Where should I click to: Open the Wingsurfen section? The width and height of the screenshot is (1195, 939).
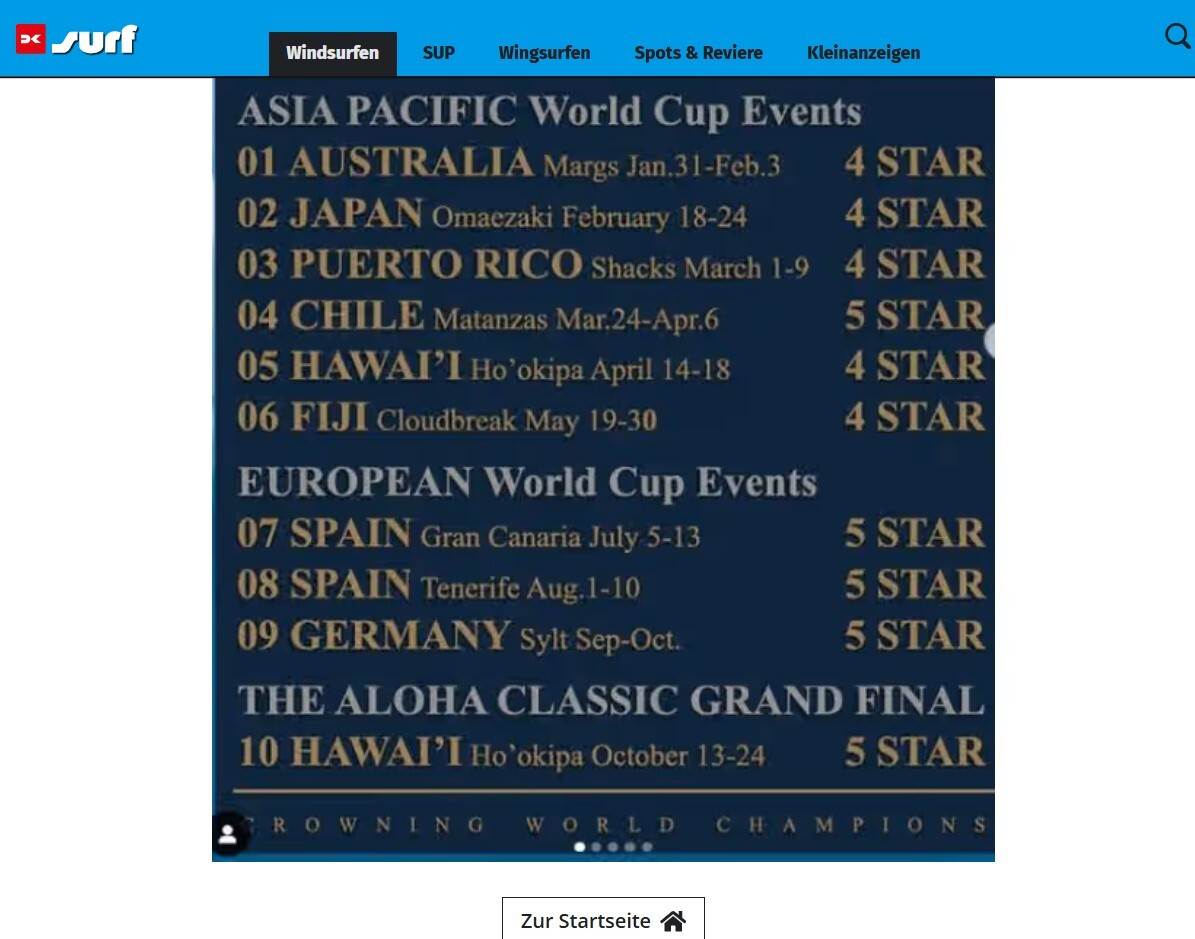click(x=544, y=53)
